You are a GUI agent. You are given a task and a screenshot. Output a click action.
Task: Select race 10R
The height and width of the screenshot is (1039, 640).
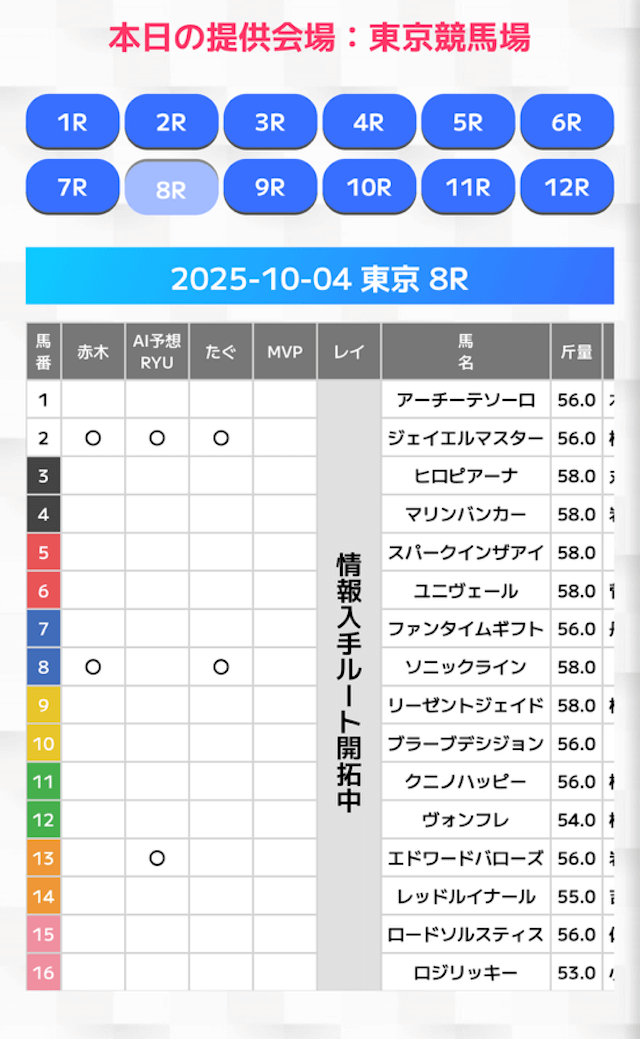point(369,187)
